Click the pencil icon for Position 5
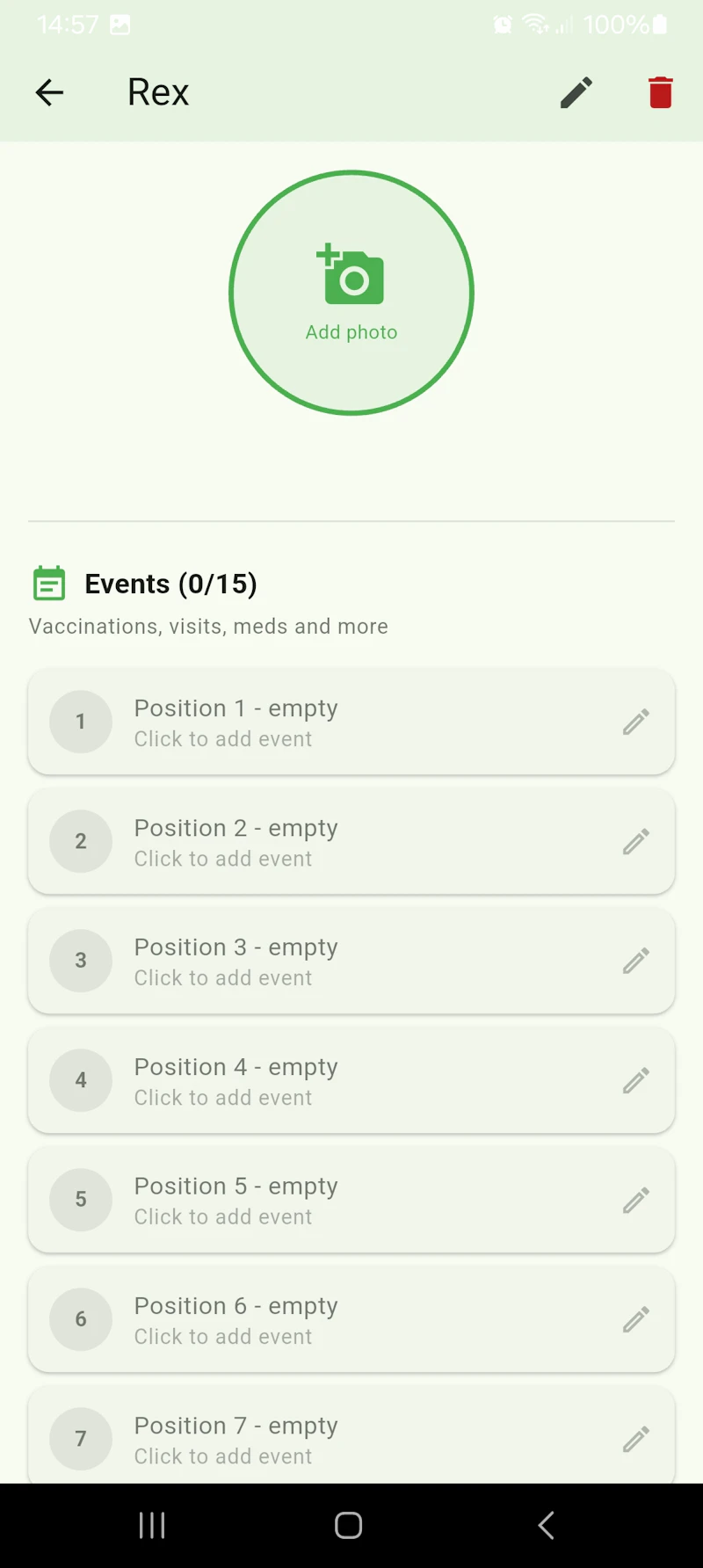This screenshot has height=1568, width=703. pyautogui.click(x=635, y=1199)
